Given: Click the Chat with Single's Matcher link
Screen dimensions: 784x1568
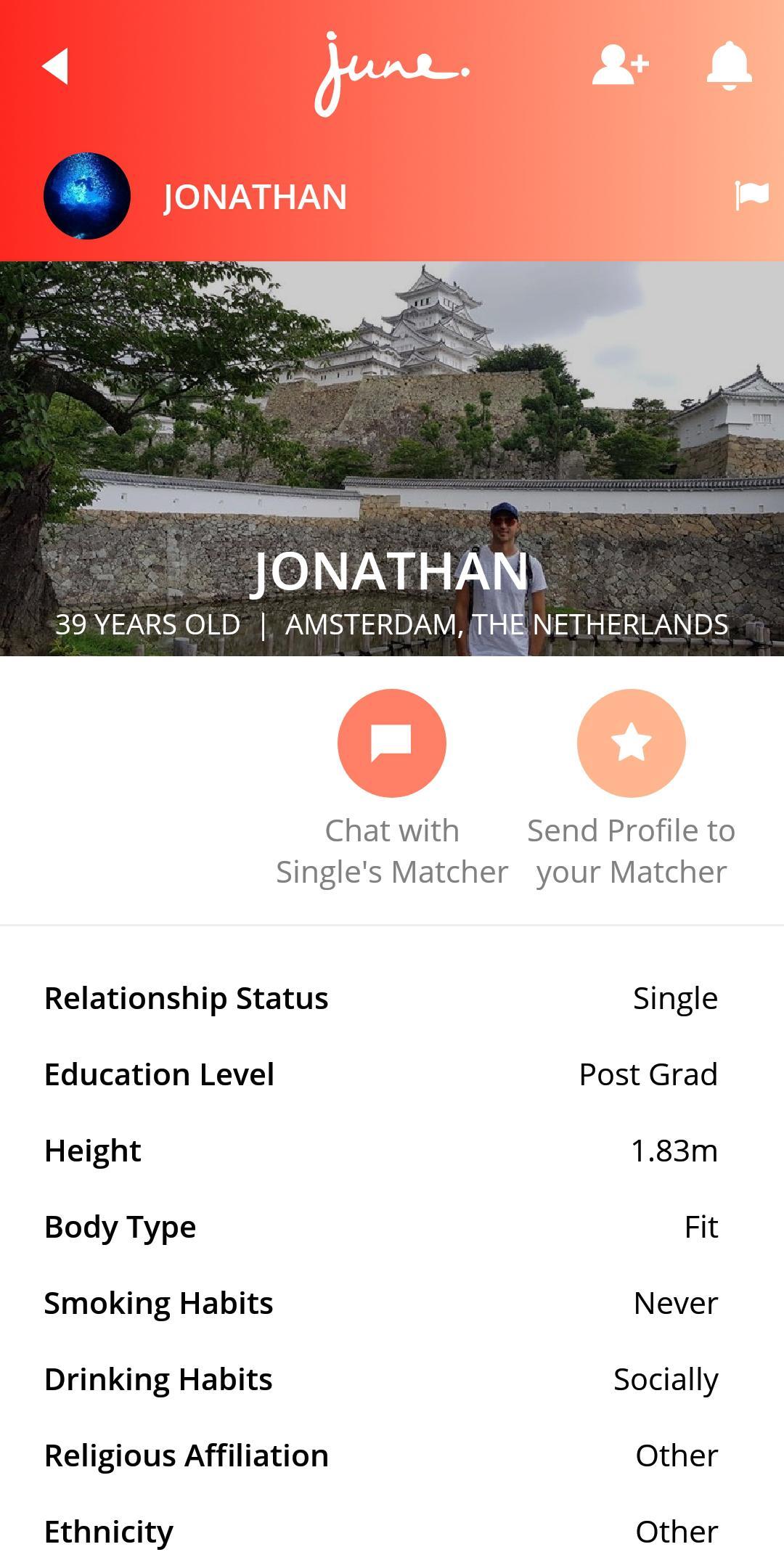Looking at the screenshot, I should click(392, 851).
